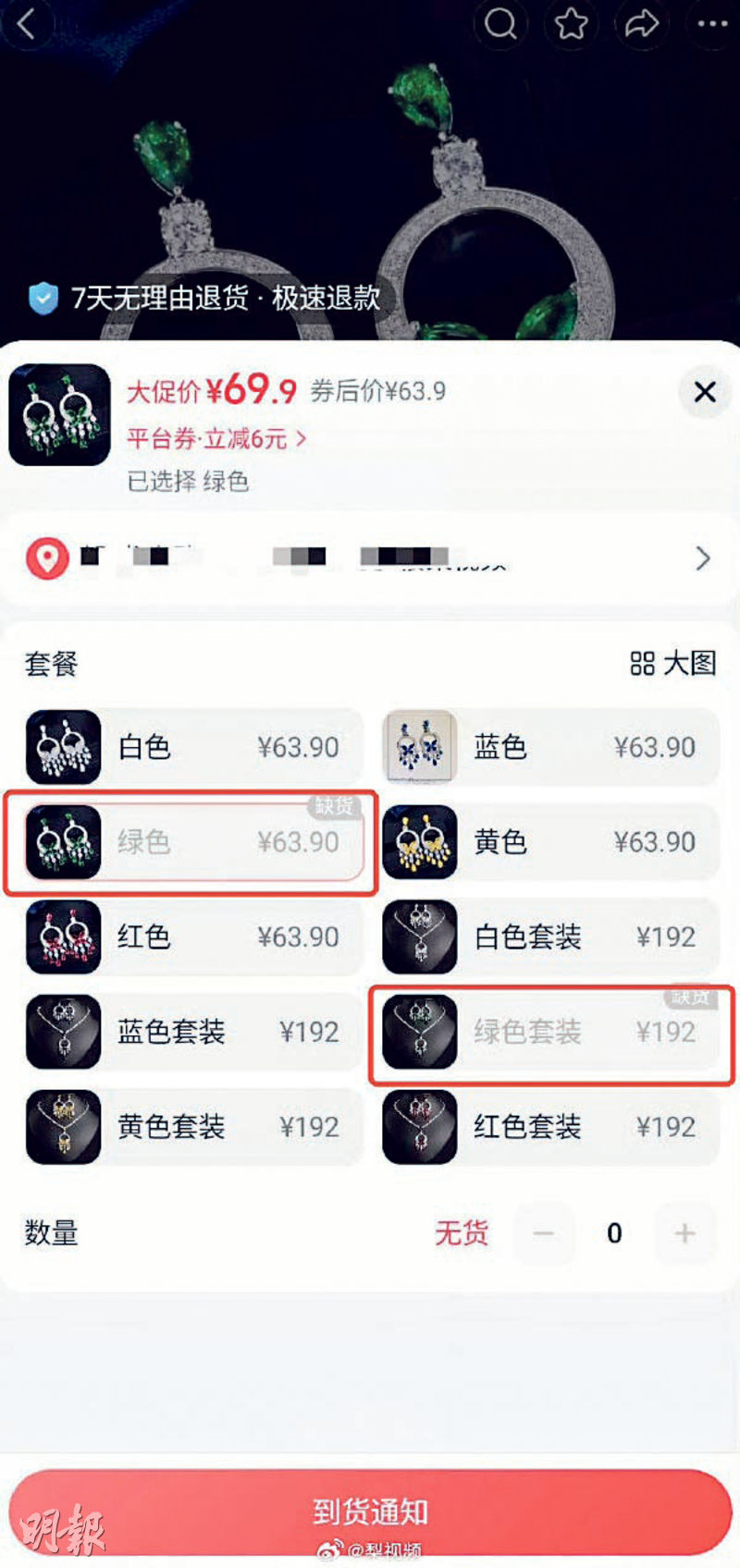Pick the 黄色 option
This screenshot has height=1568, width=740.
point(550,841)
